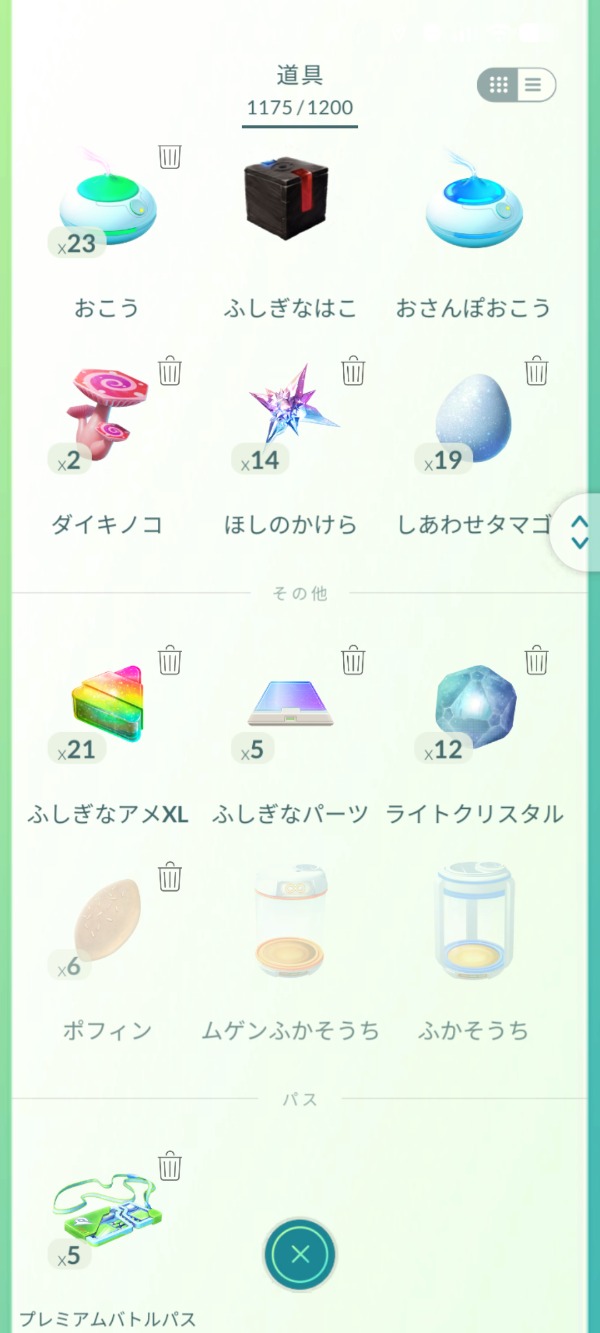Discard おこう with its trash icon
Viewport: 600px width, 1333px height.
click(170, 156)
